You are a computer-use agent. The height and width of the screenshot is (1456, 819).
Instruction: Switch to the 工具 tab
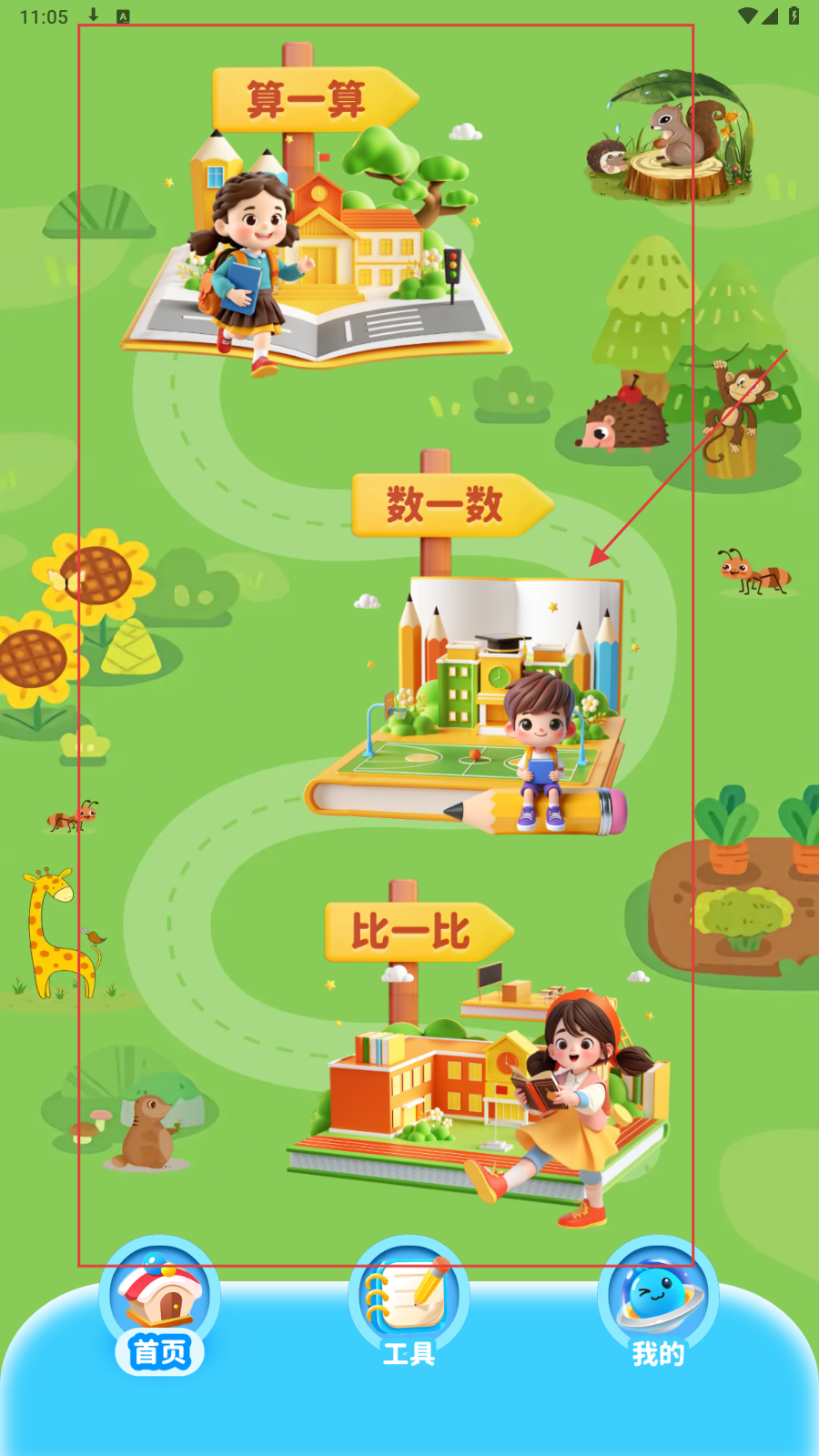(409, 1306)
